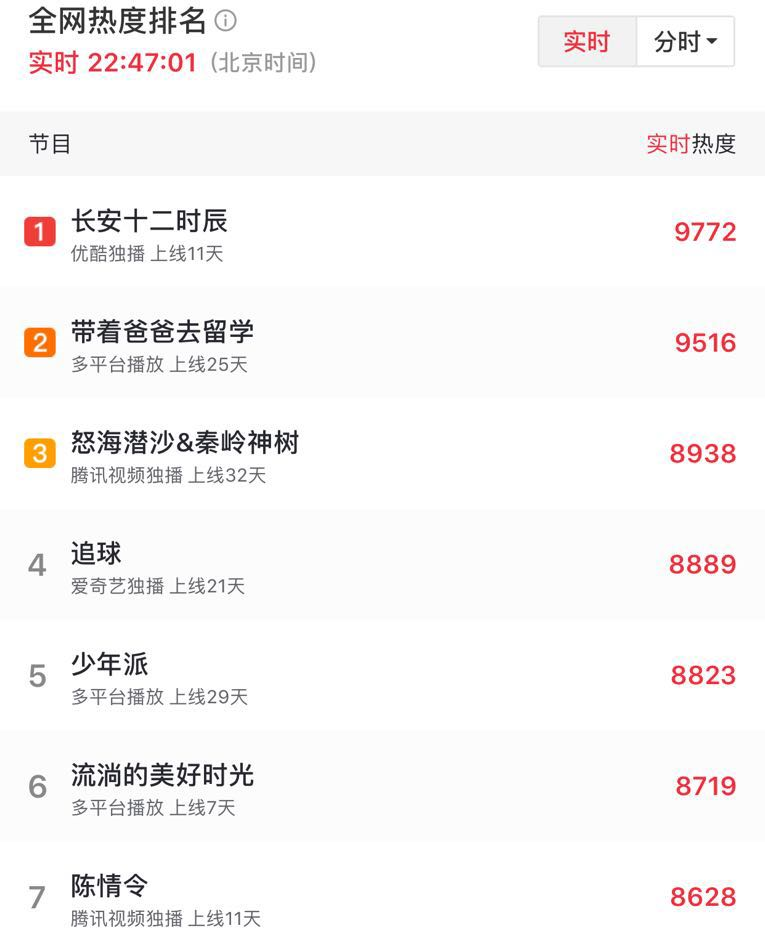Open the info icon beside 全网热度排名
This screenshot has width=765, height=951.
tap(226, 20)
